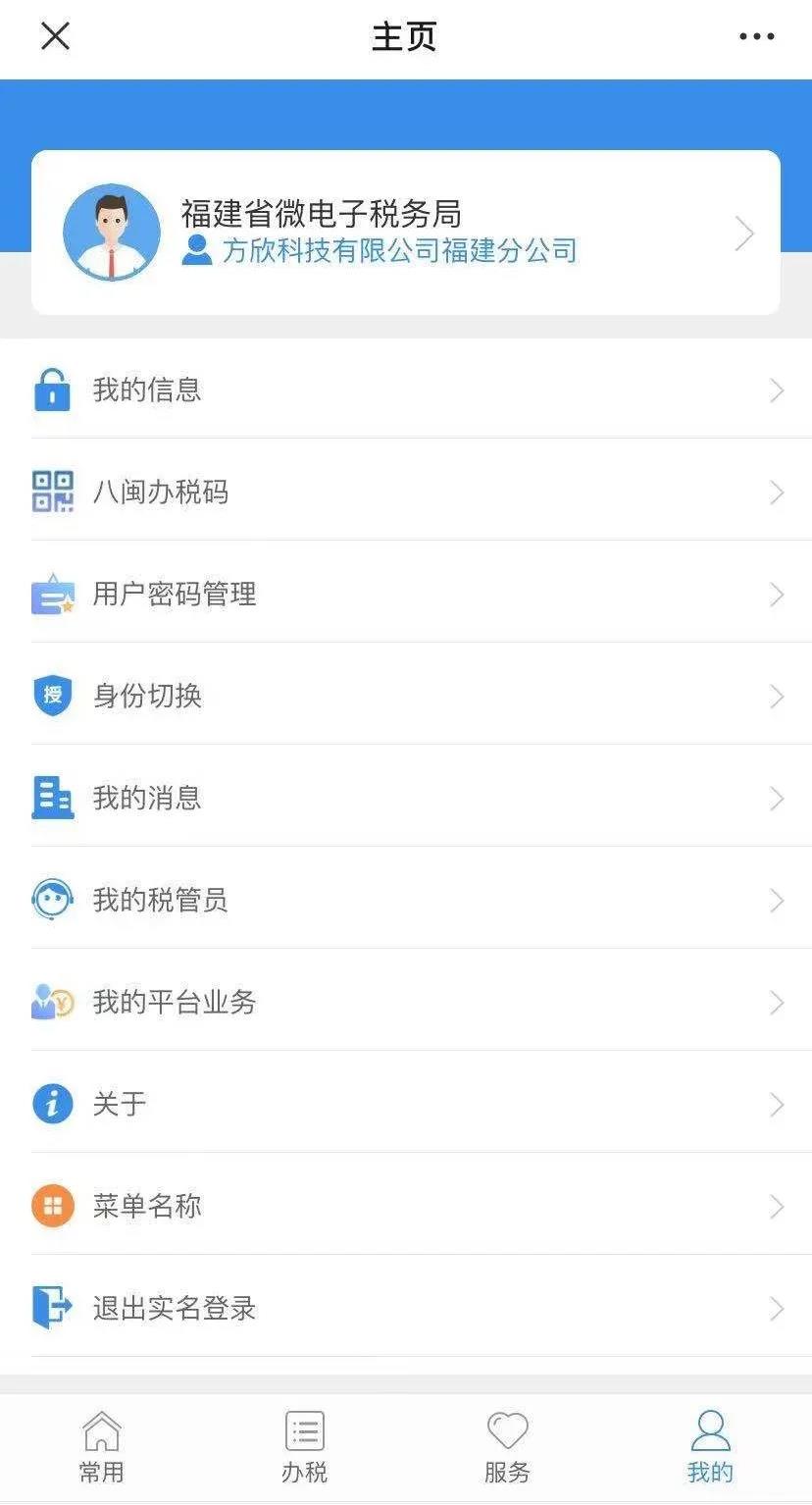The height and width of the screenshot is (1505, 812).
Task: Tap the card icon next to 用户密码管理
Action: (x=53, y=595)
